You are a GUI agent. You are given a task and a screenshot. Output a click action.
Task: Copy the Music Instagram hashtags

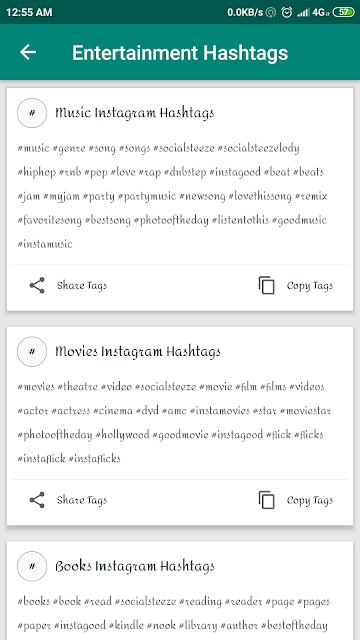tap(296, 285)
